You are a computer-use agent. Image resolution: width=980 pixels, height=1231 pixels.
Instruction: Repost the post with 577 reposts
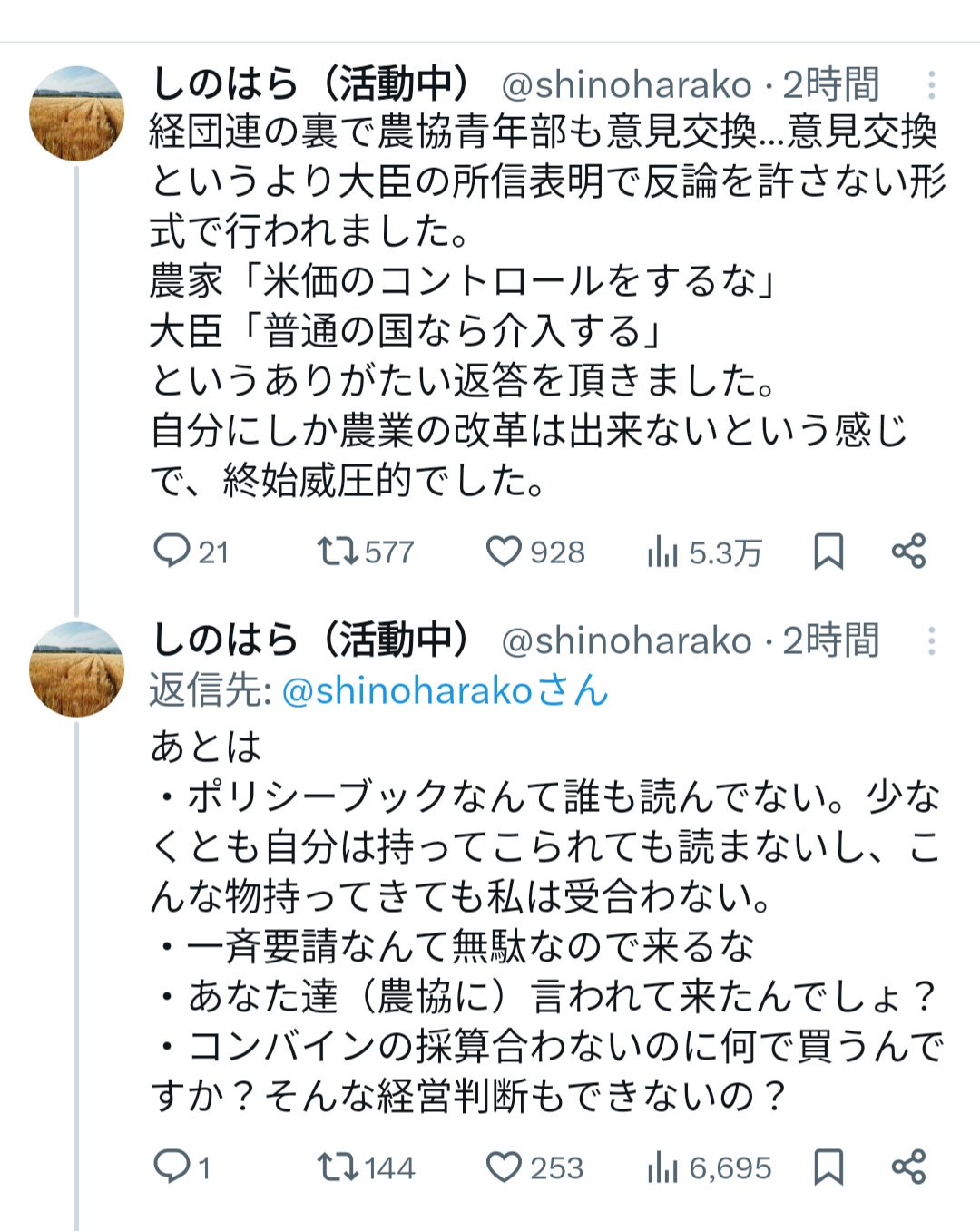338,552
